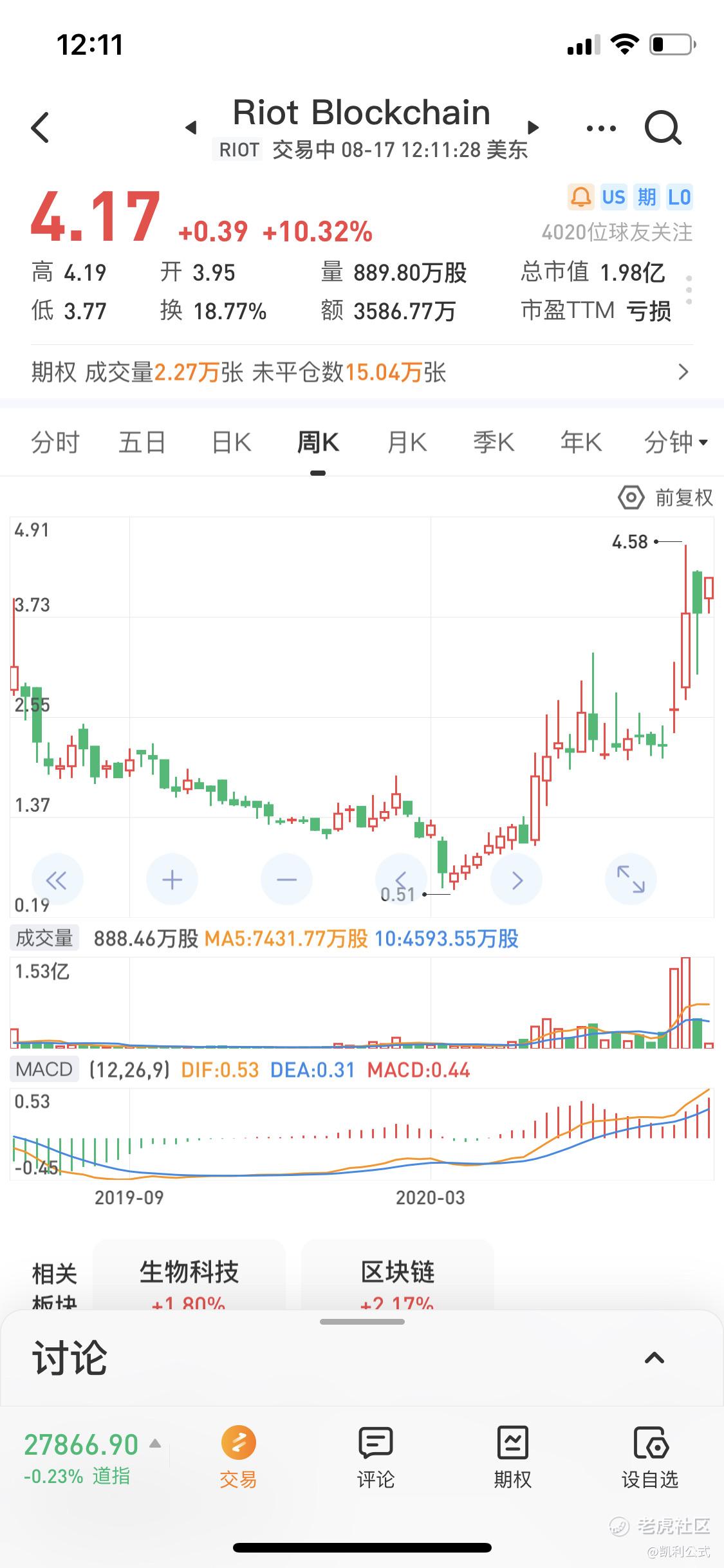Viewport: 724px width, 1568px height.
Task: Switch to the 分时 chart tab
Action: pos(55,443)
